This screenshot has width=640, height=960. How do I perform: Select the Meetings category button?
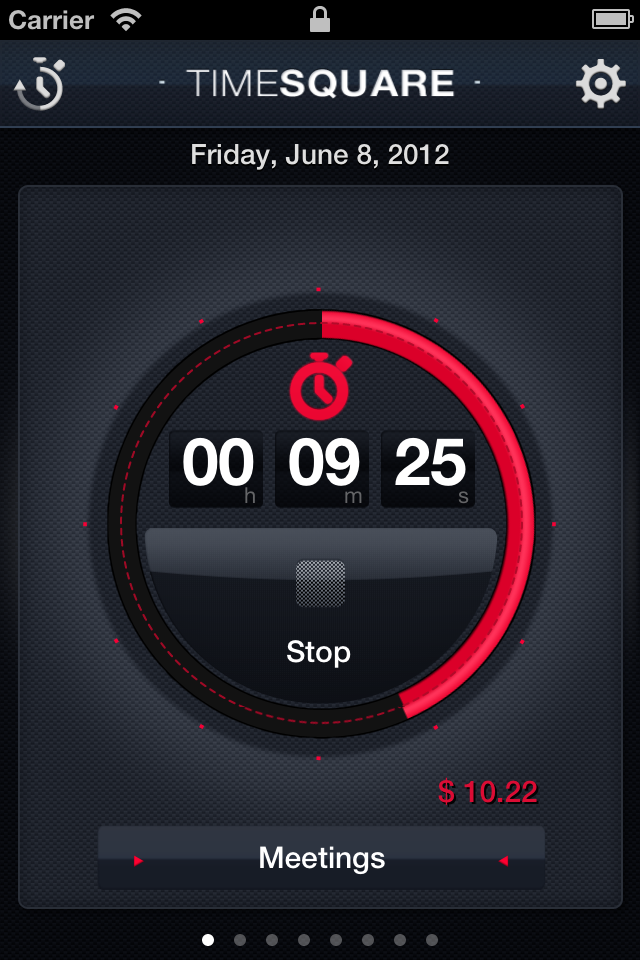tap(321, 858)
